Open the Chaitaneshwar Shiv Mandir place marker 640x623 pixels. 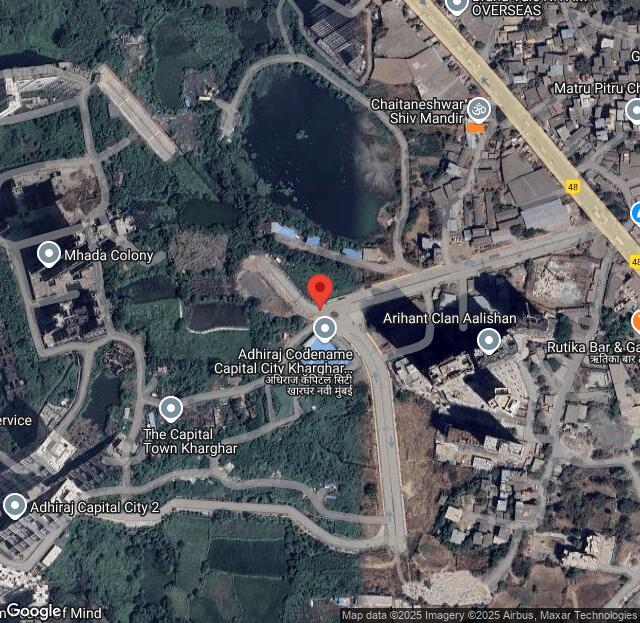[x=478, y=108]
